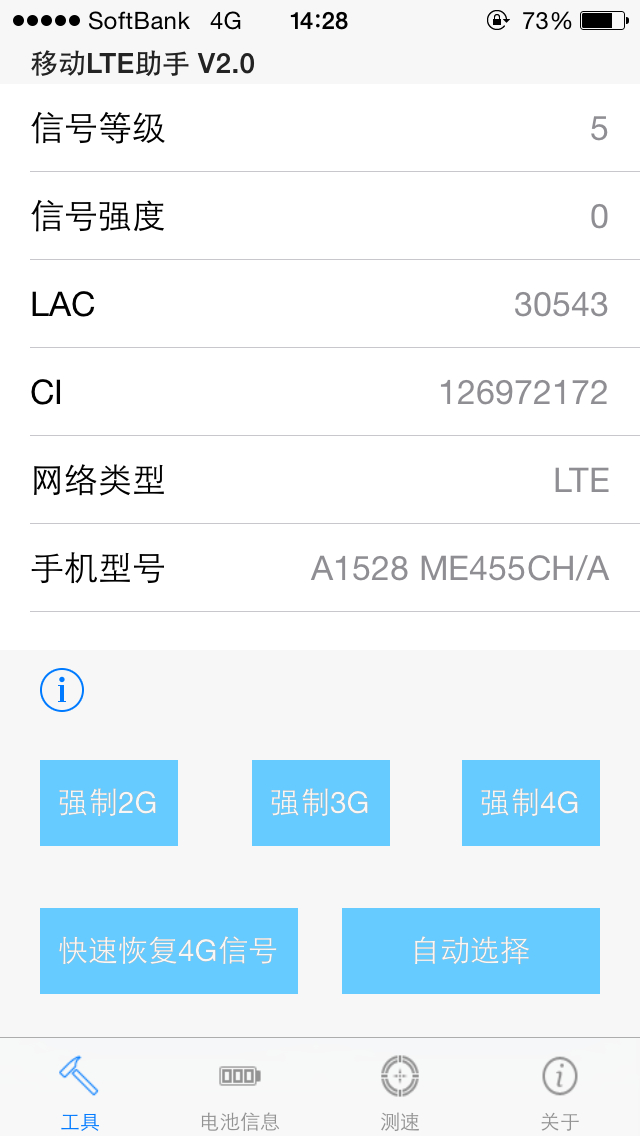This screenshot has height=1136, width=640.
Task: Tap 快速恢复4G信号 to restore 4G
Action: click(x=169, y=951)
